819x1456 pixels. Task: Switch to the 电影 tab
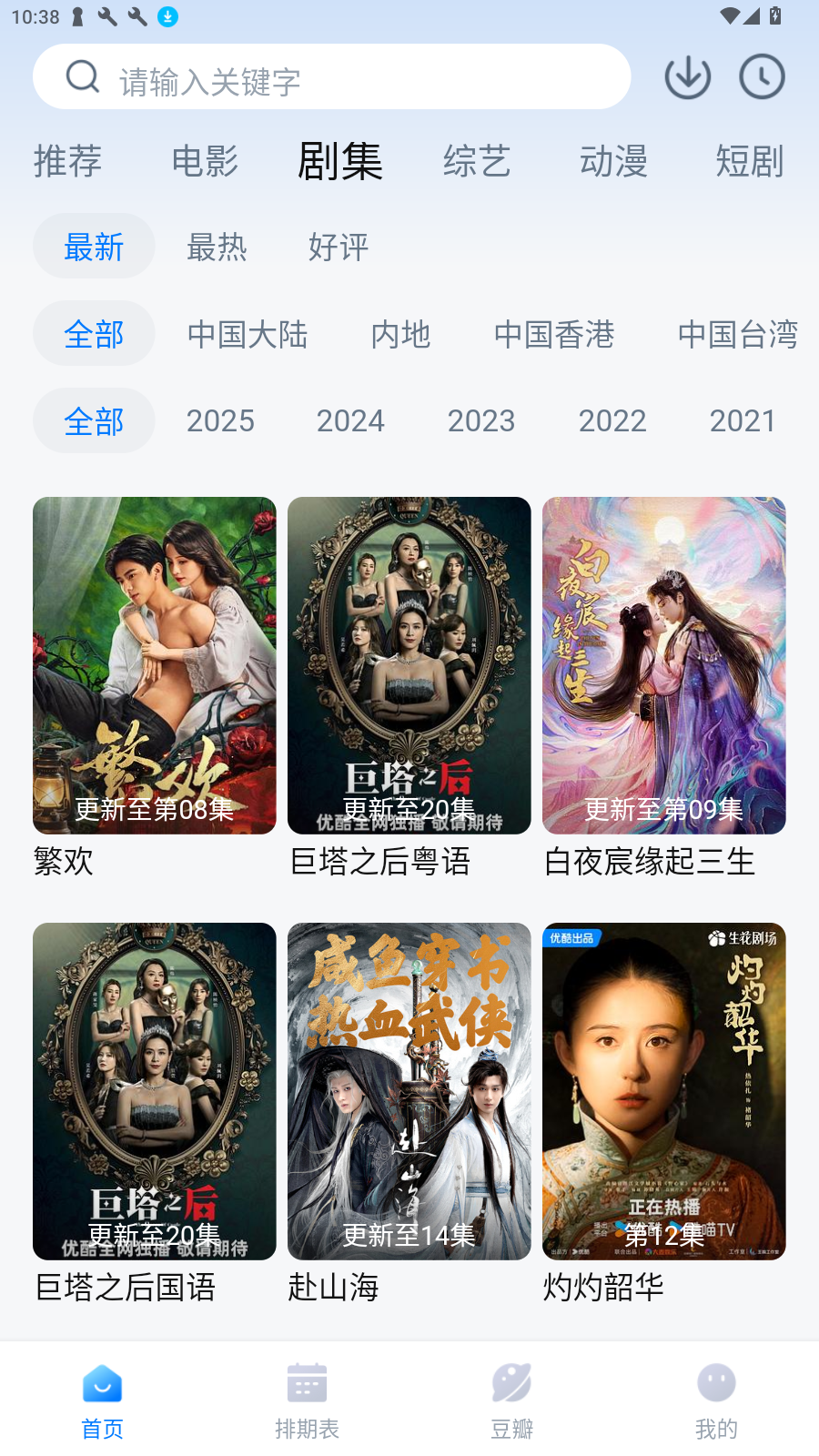205,162
